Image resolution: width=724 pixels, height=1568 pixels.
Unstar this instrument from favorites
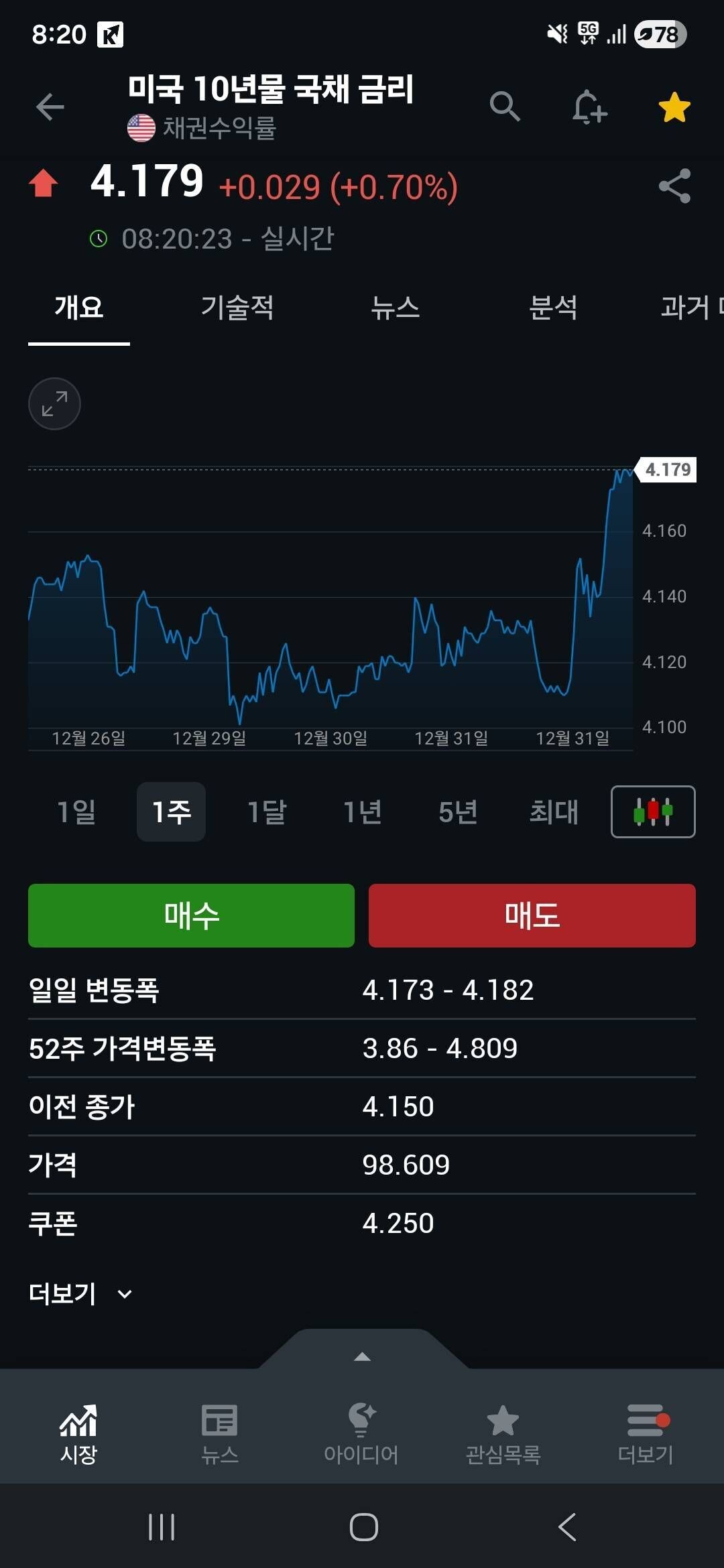pos(674,107)
